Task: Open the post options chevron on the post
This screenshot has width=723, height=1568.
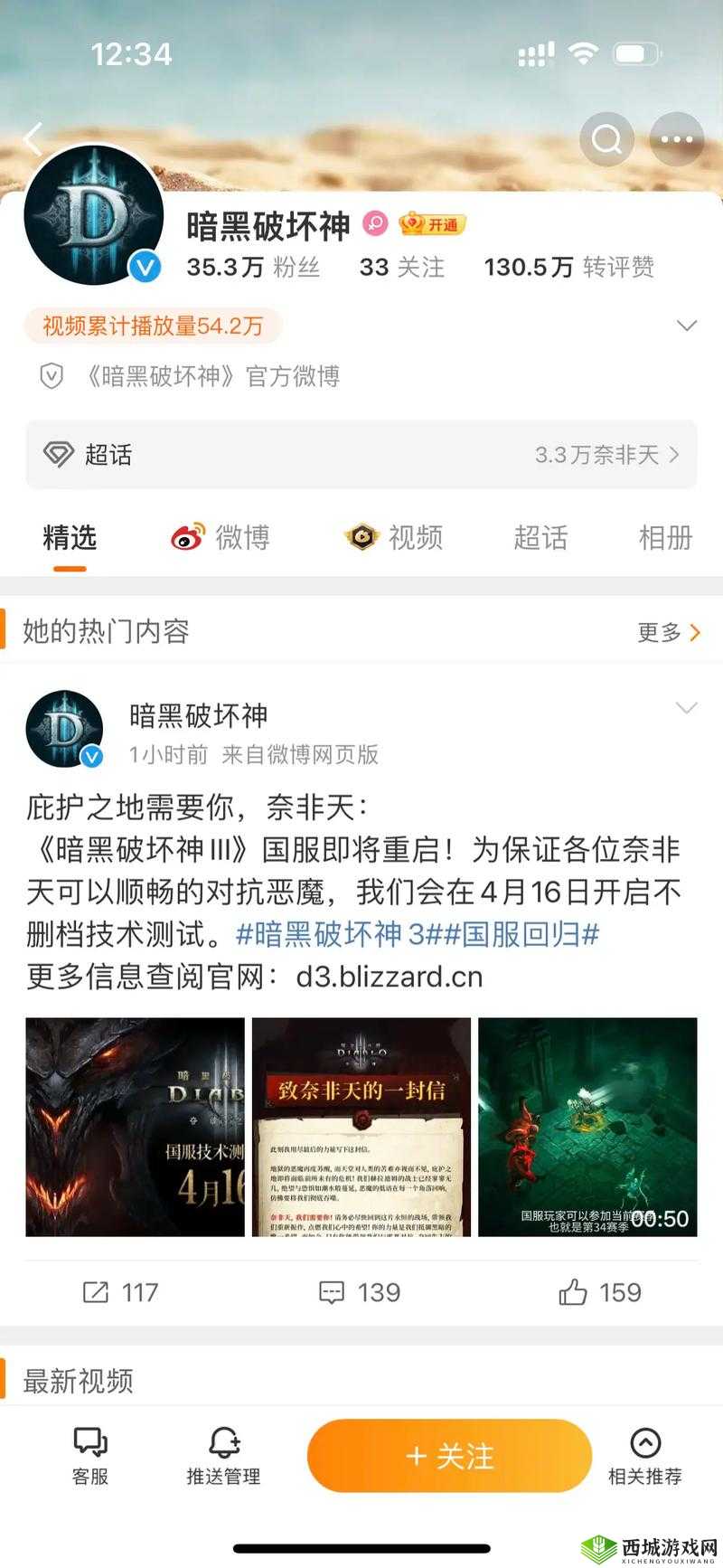Action: [x=687, y=710]
